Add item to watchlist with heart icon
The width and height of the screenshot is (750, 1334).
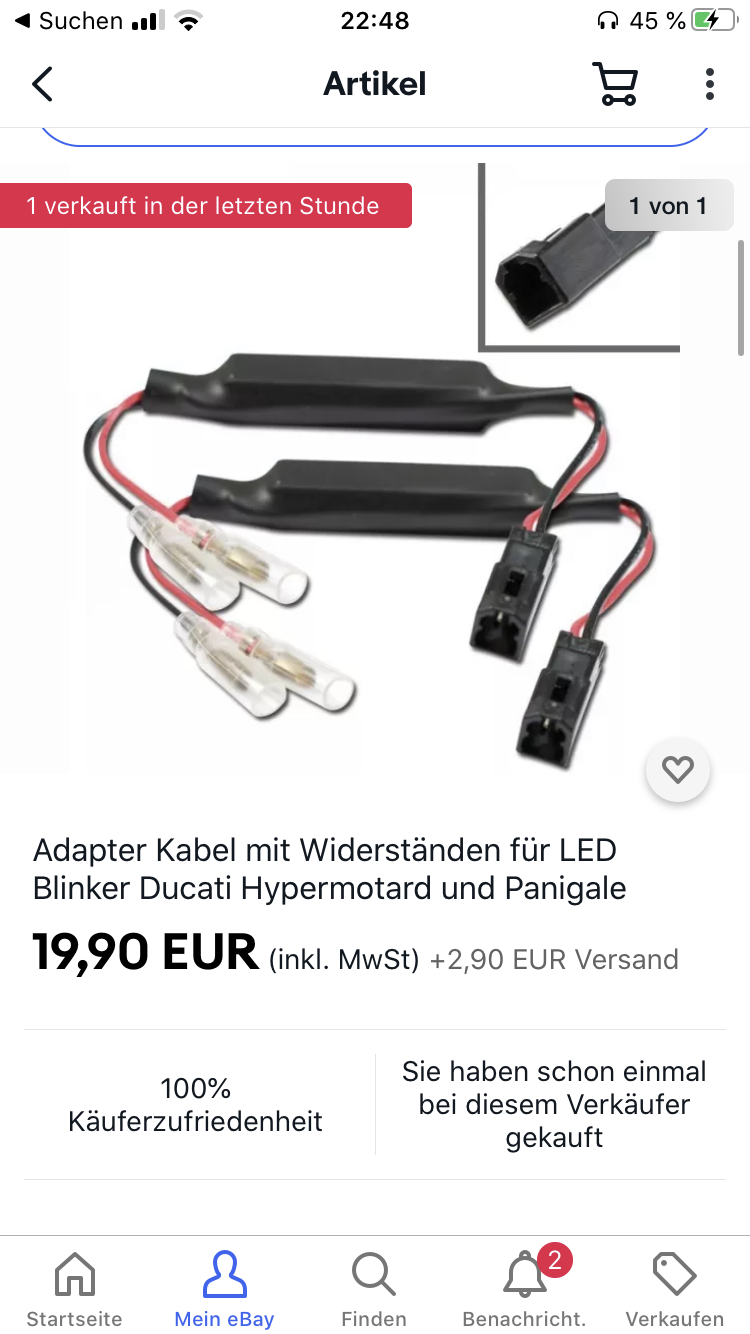(x=678, y=769)
